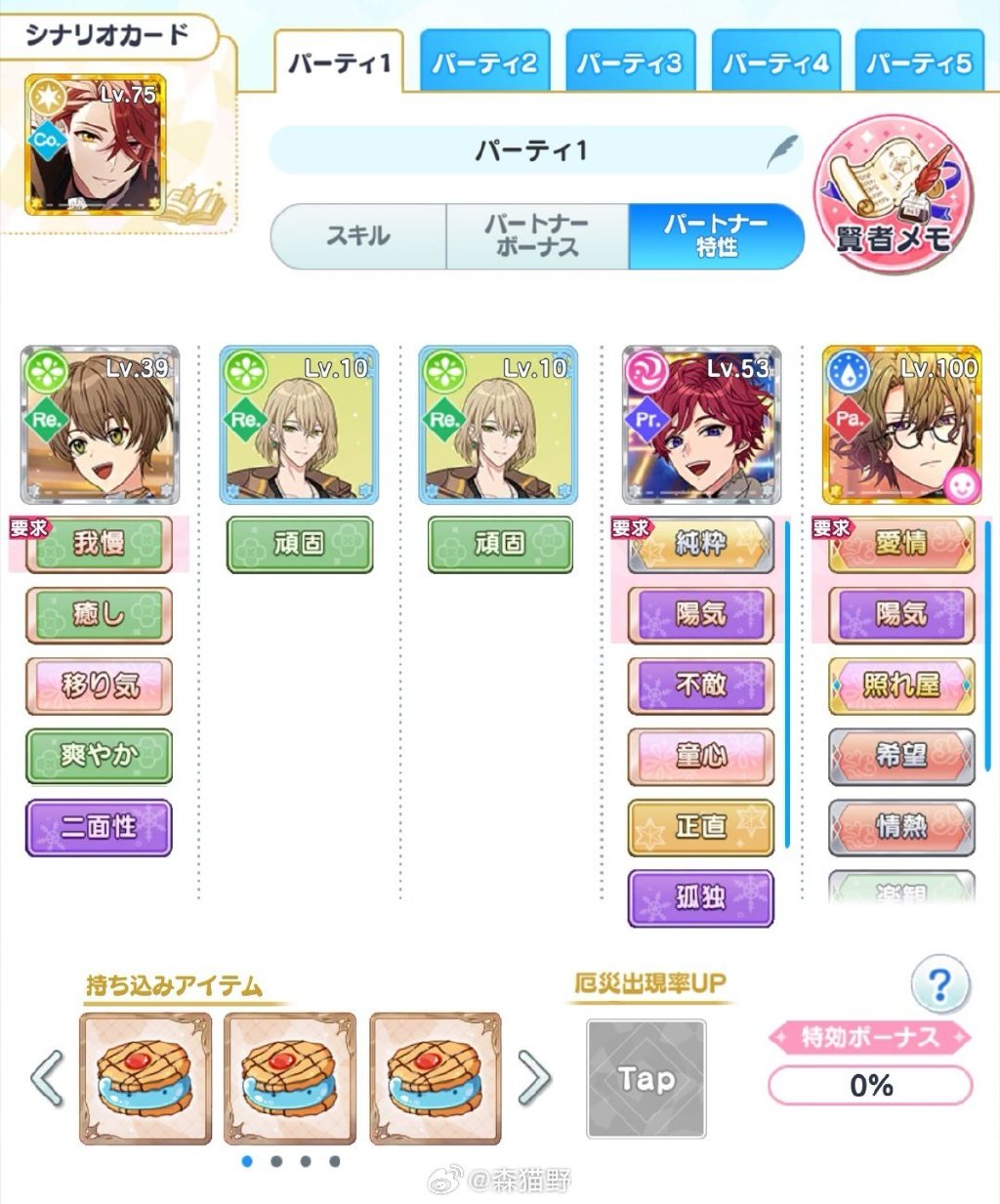Tap the 照れ屋 trait chip
The image size is (1000, 1204).
click(900, 685)
